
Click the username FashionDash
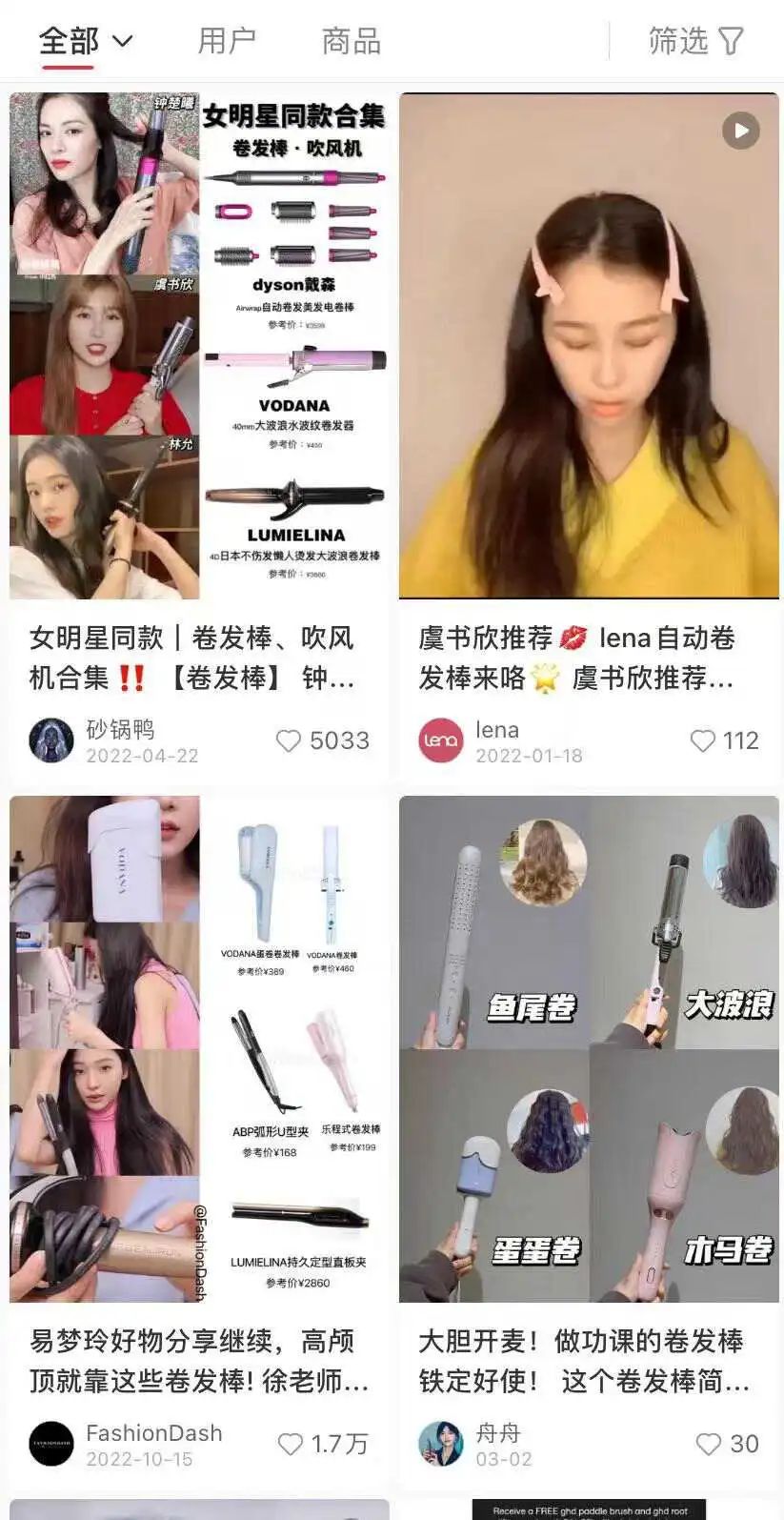click(x=154, y=1432)
